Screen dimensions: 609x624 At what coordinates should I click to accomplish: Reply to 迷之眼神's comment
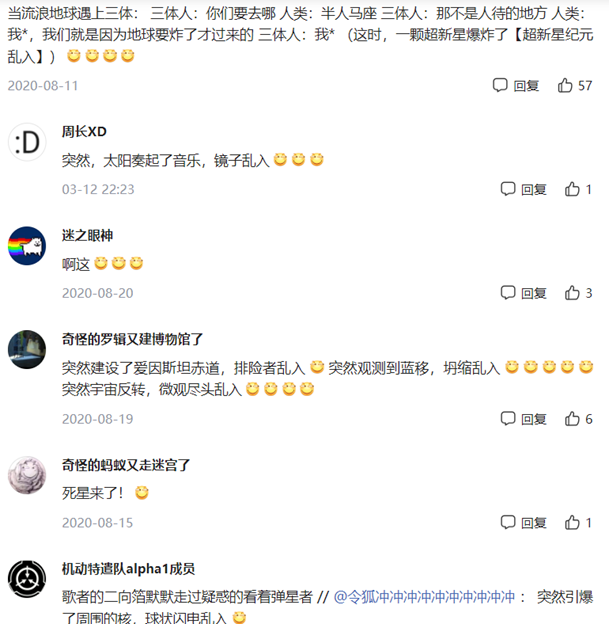pos(523,293)
